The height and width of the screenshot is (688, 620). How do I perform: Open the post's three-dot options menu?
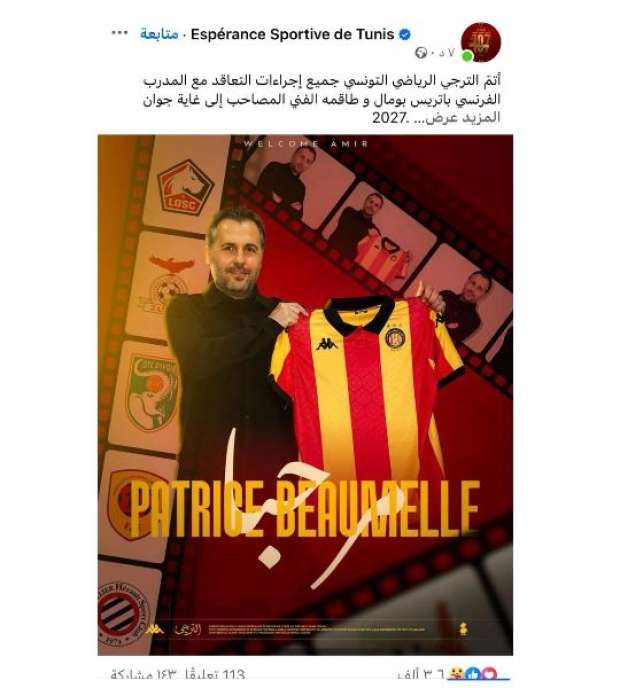pos(120,32)
